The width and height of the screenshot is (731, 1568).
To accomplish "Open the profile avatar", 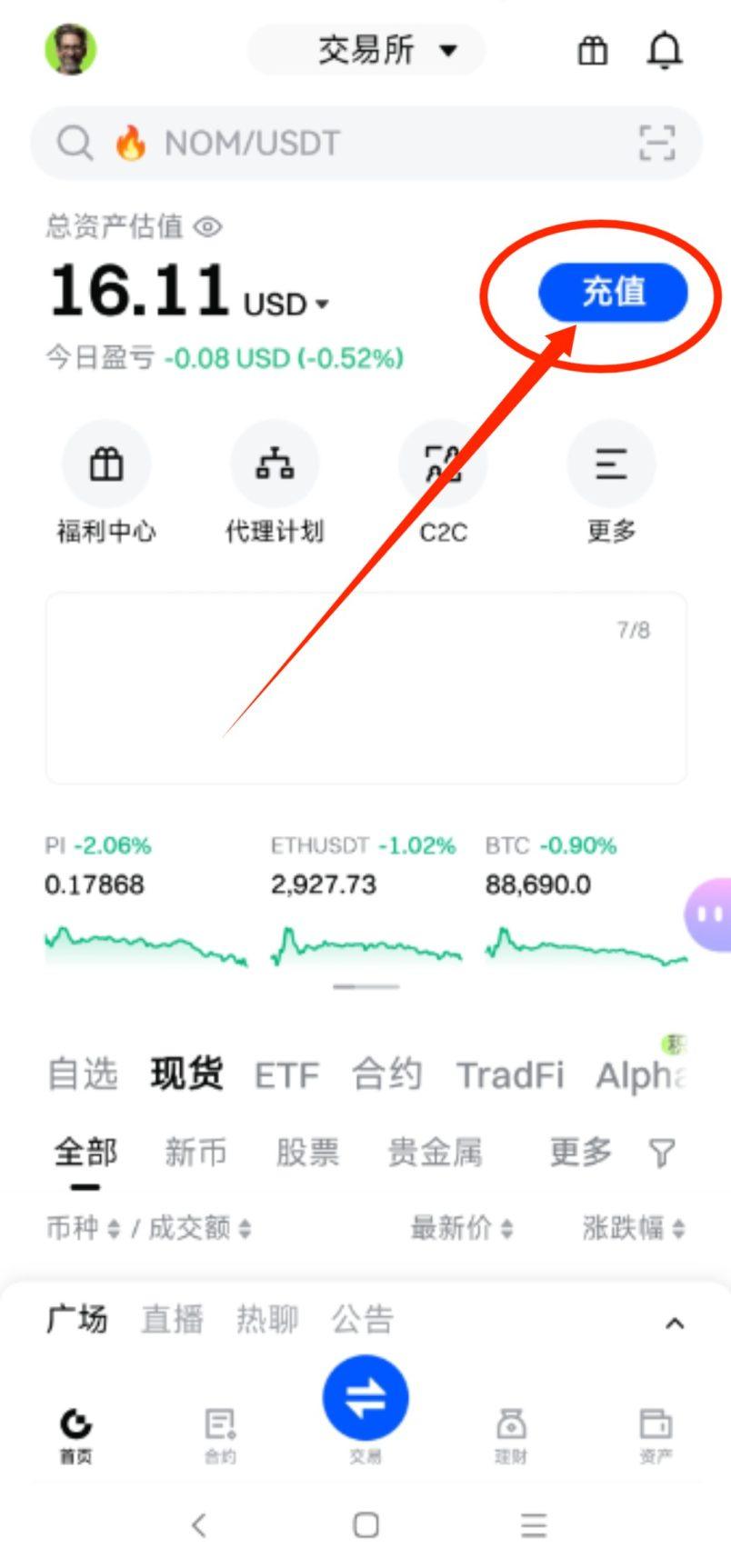I will click(x=70, y=49).
